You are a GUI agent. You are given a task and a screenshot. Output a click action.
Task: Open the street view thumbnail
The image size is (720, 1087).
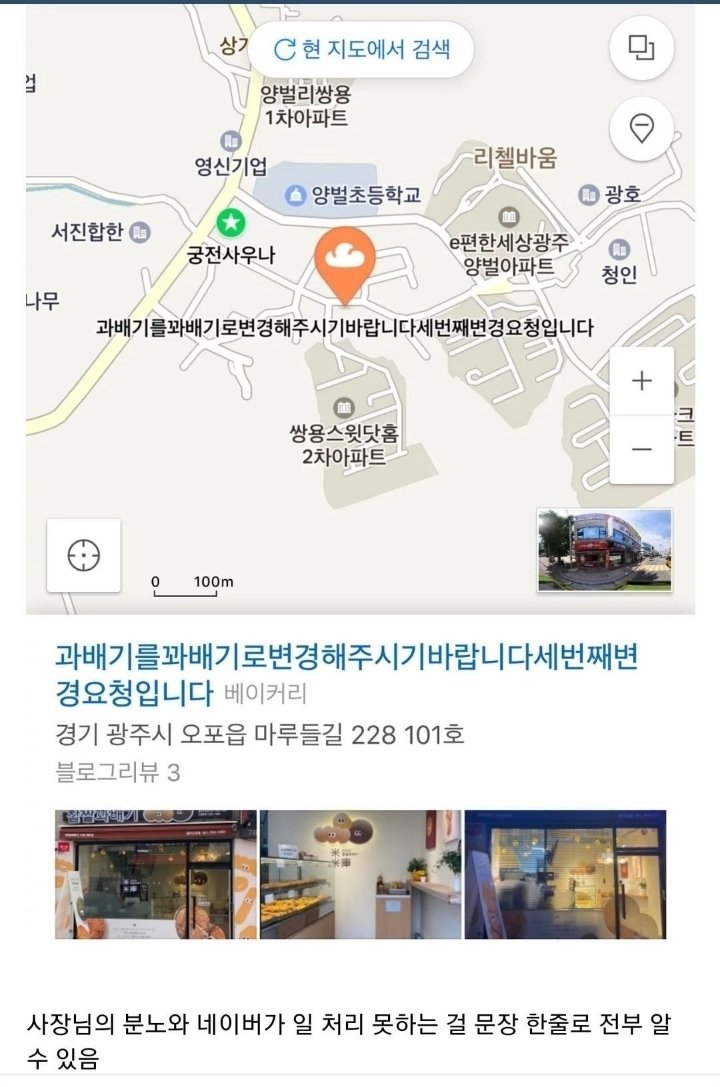coord(604,550)
